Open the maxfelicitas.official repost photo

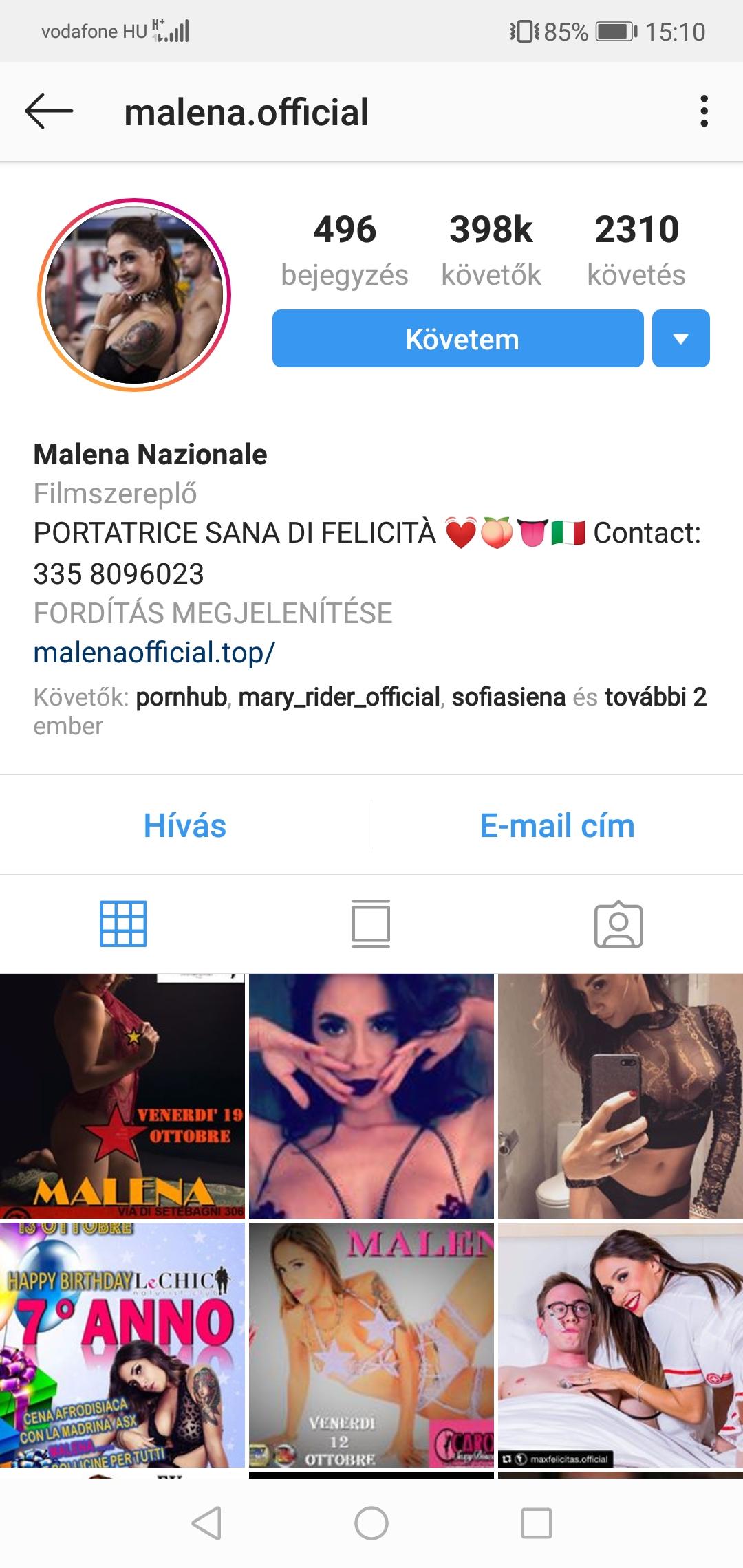point(620,1344)
